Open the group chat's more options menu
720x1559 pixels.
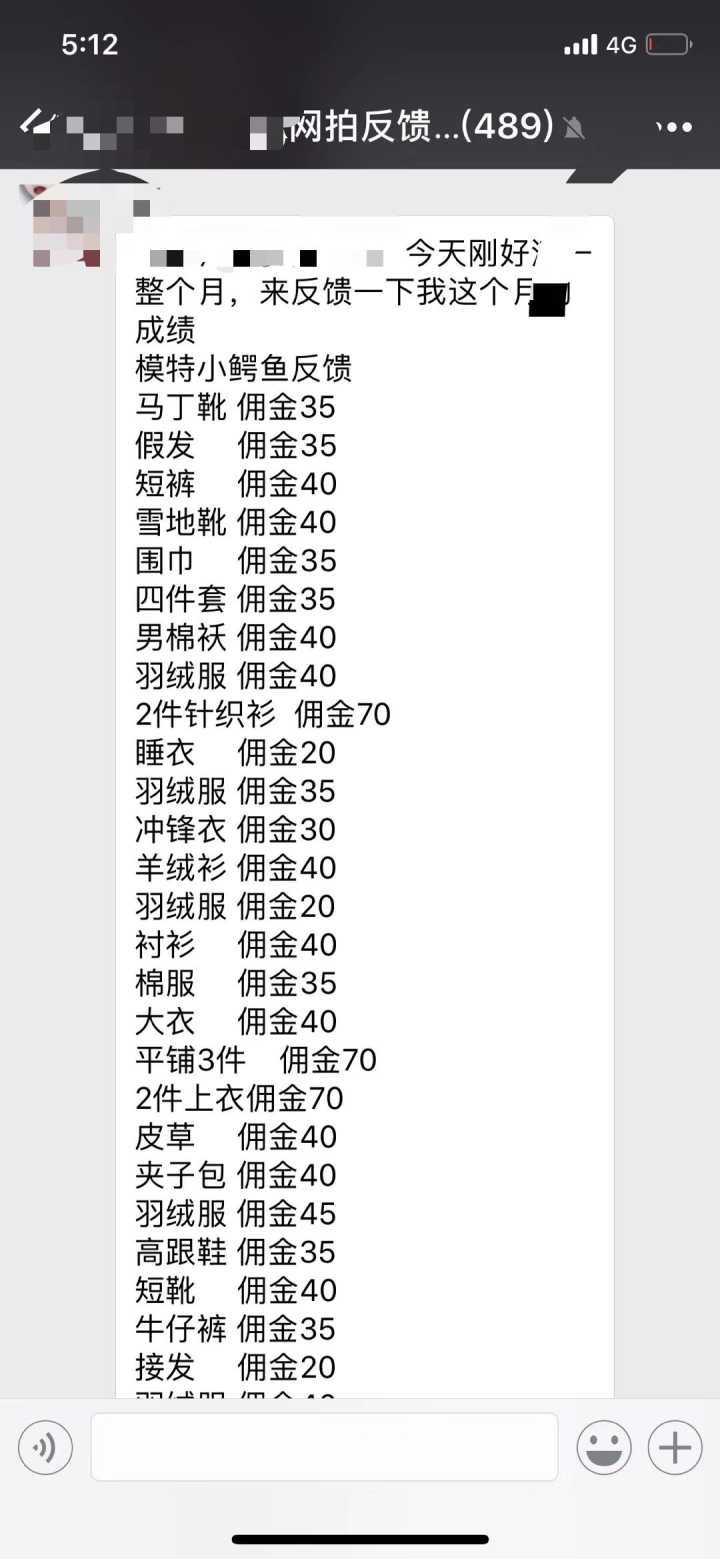673,127
